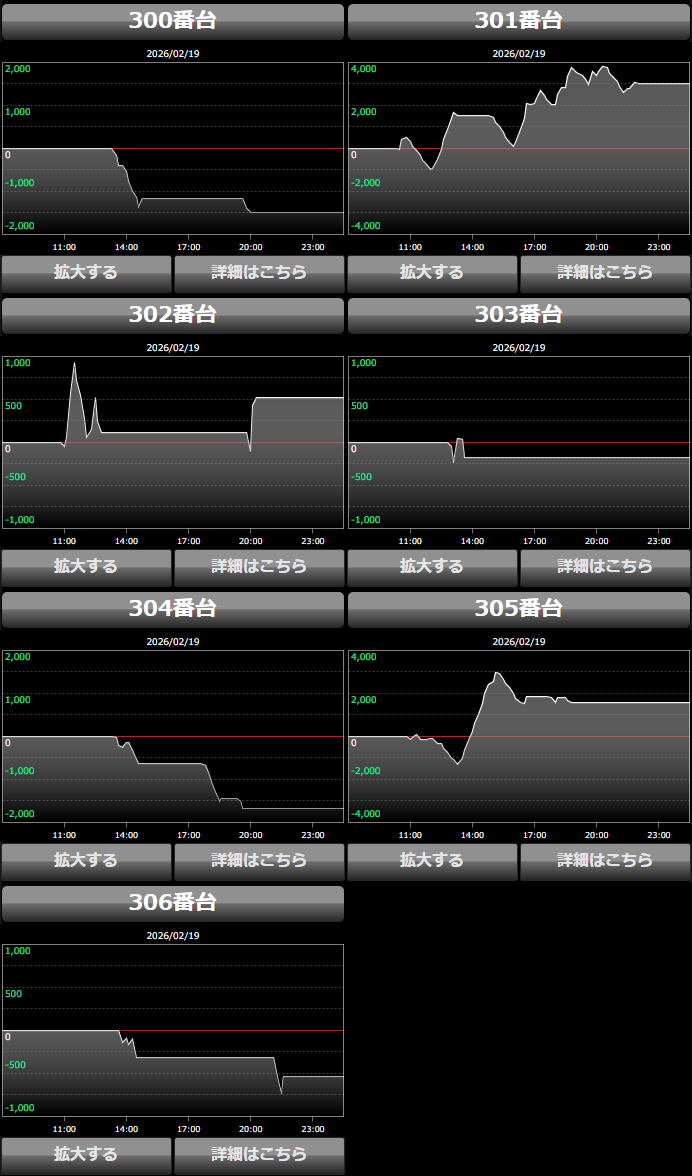This screenshot has height=1176, width=692.
Task: Open 詳細はこちら for 303番台
Action: [x=605, y=567]
